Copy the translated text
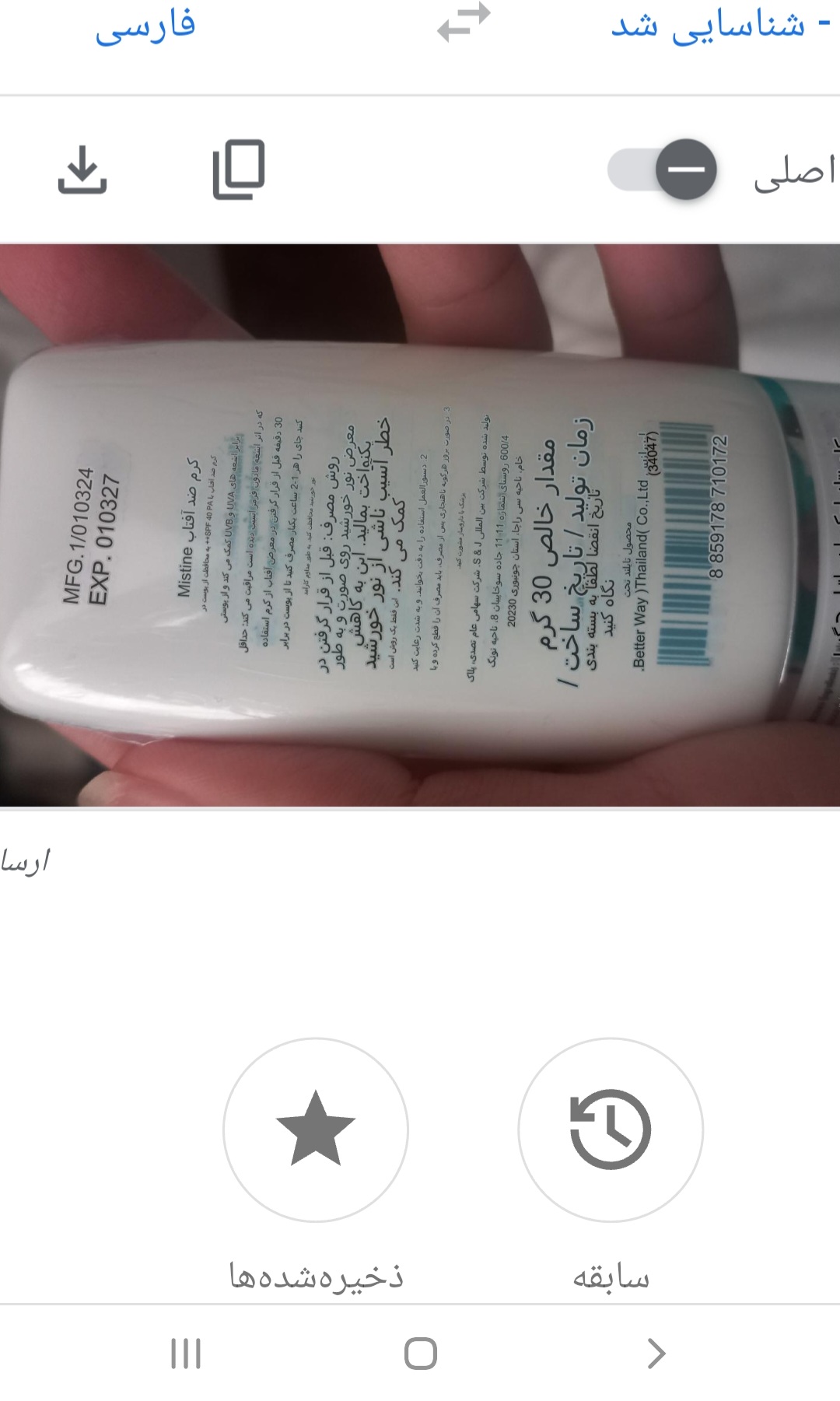Screen dimensions: 840x1401 tap(239, 169)
